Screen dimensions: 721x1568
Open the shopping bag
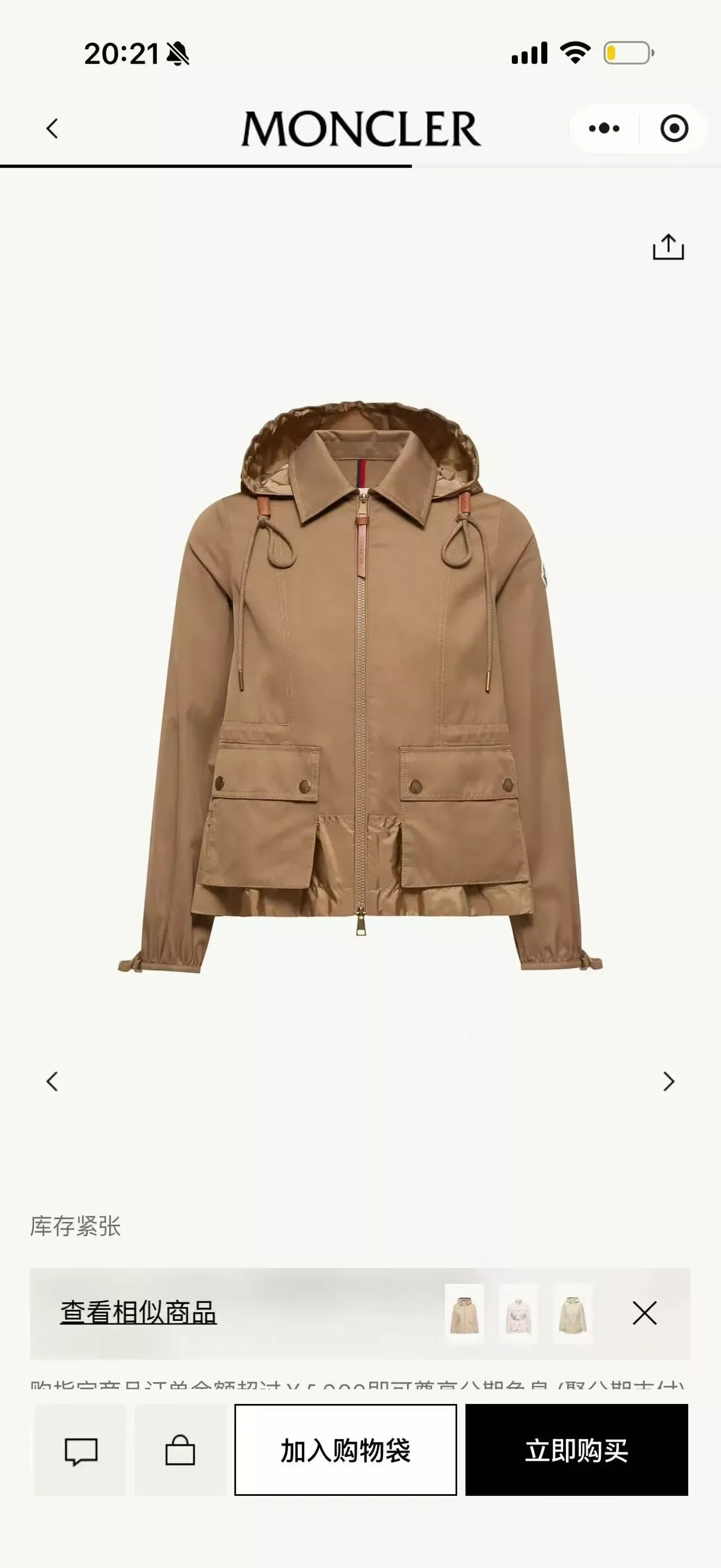point(180,1450)
